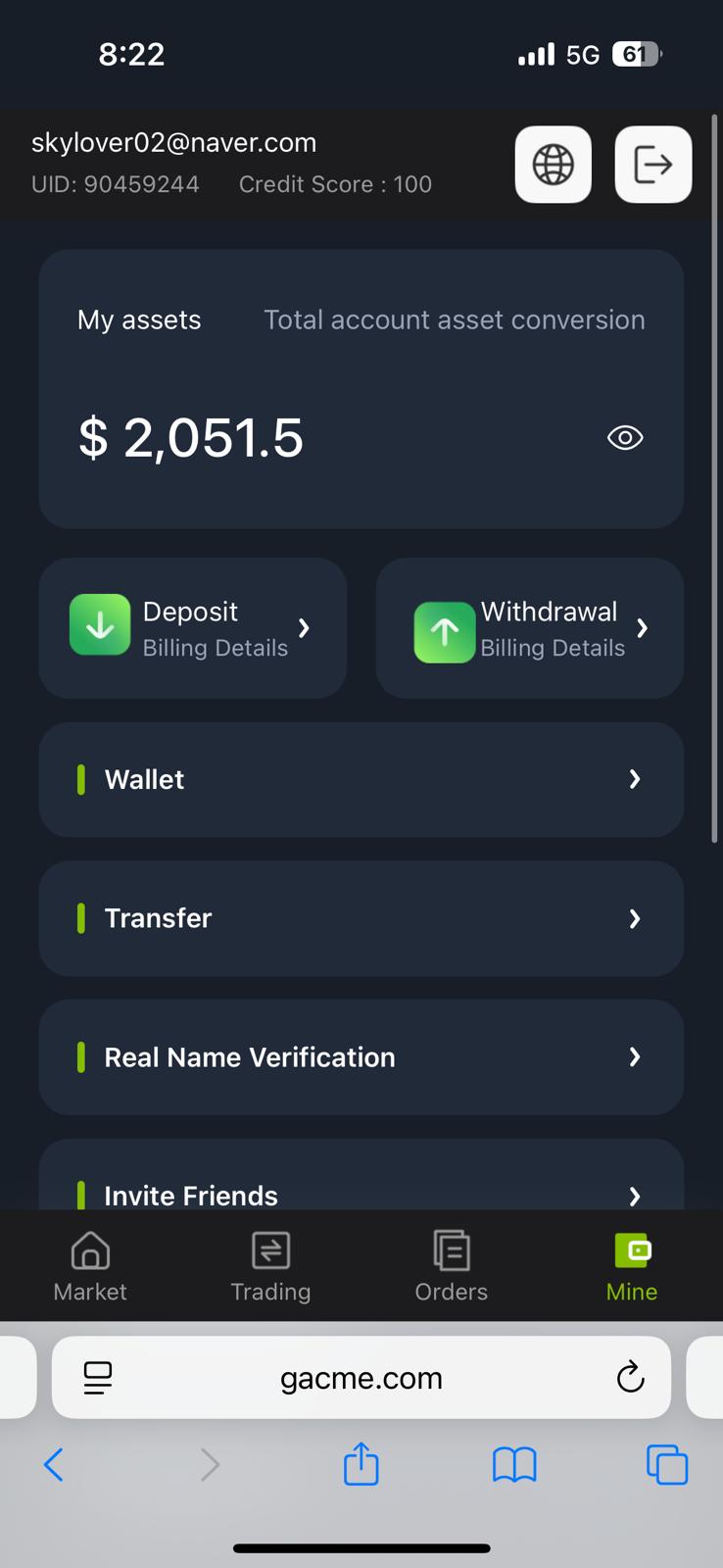723x1568 pixels.
Task: Switch to the Market tab
Action: pos(90,1266)
